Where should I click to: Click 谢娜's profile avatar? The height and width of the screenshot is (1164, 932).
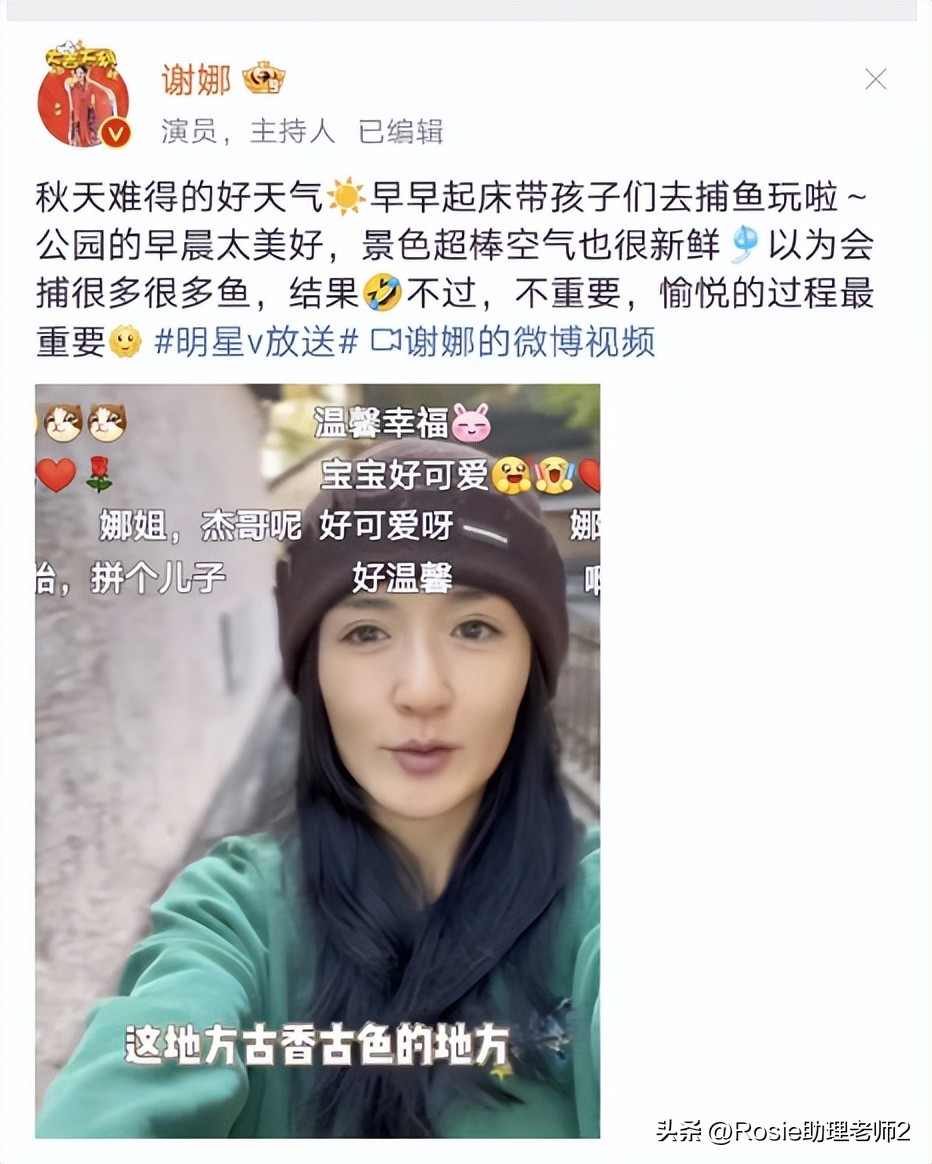click(85, 97)
